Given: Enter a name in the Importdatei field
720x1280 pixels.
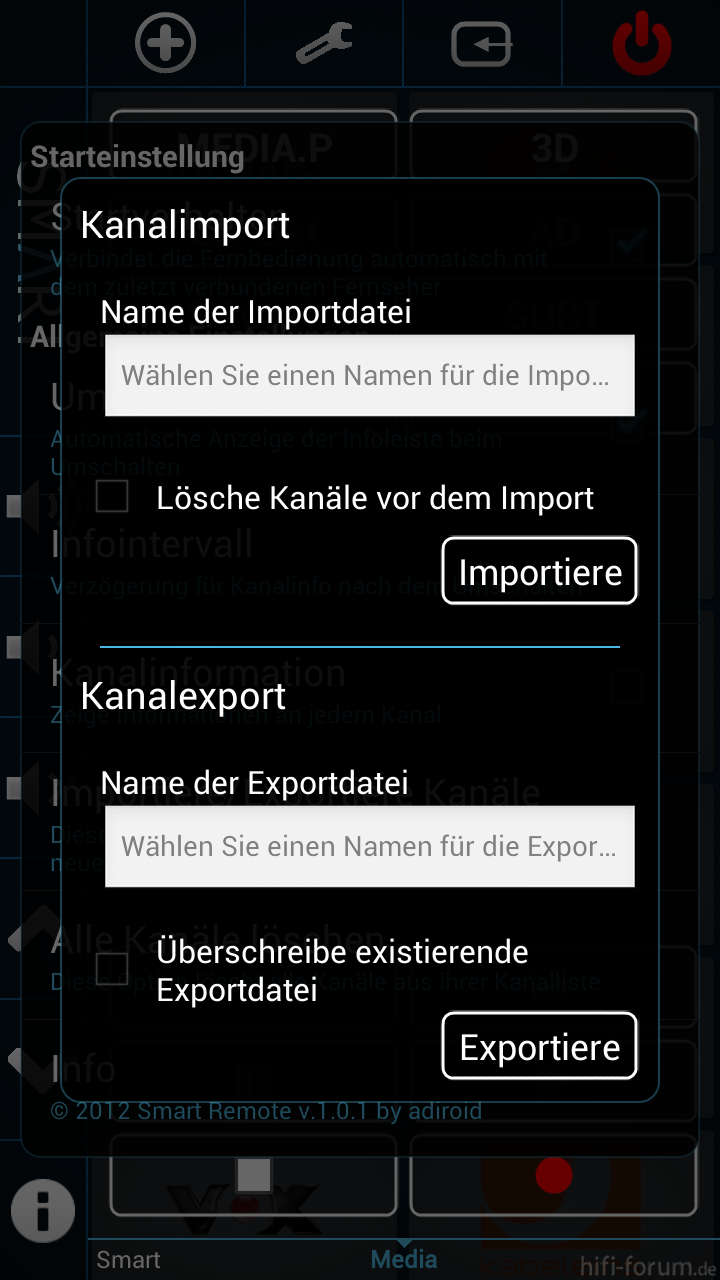Looking at the screenshot, I should point(369,375).
